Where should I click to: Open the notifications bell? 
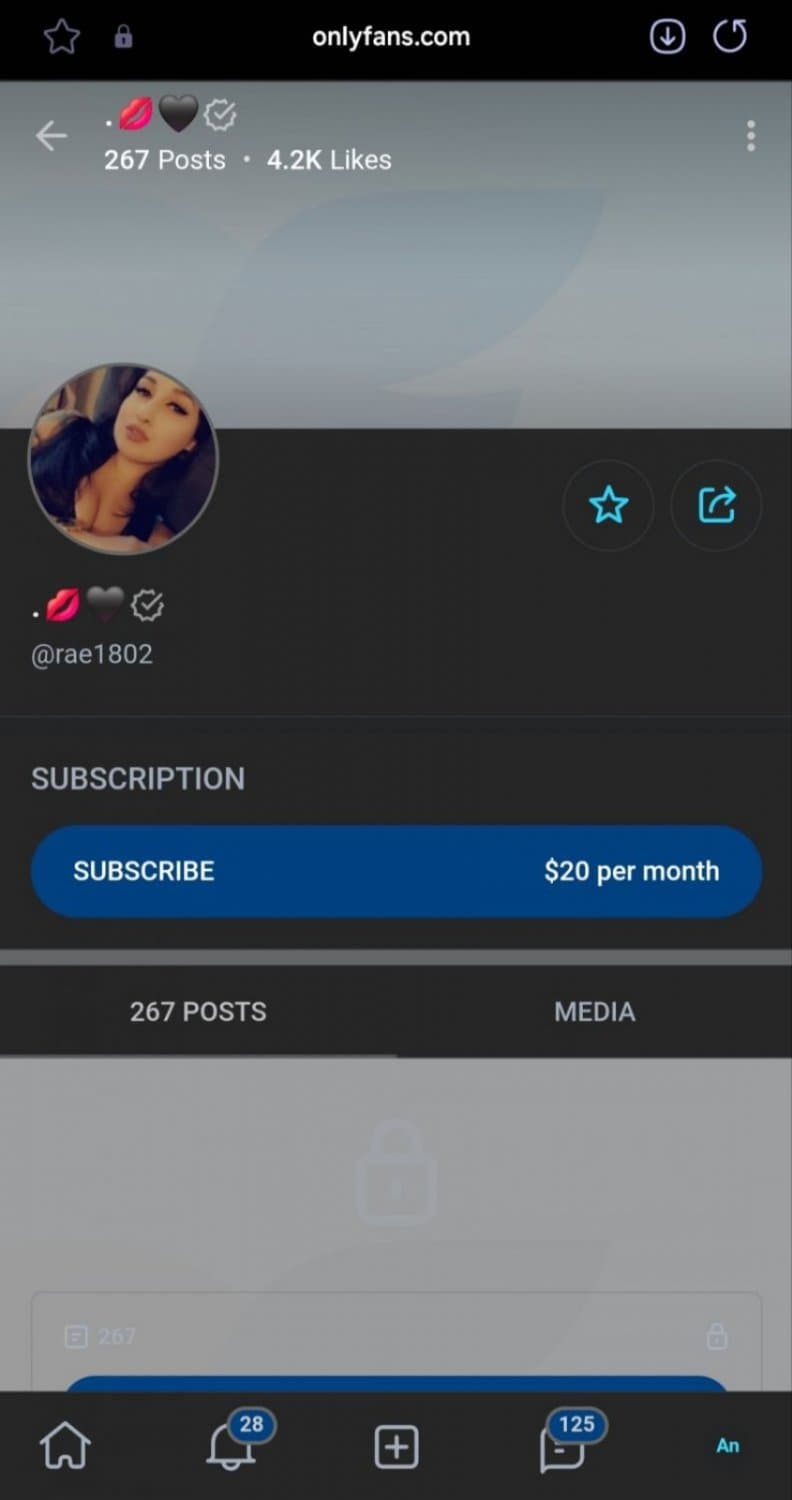coord(232,1446)
